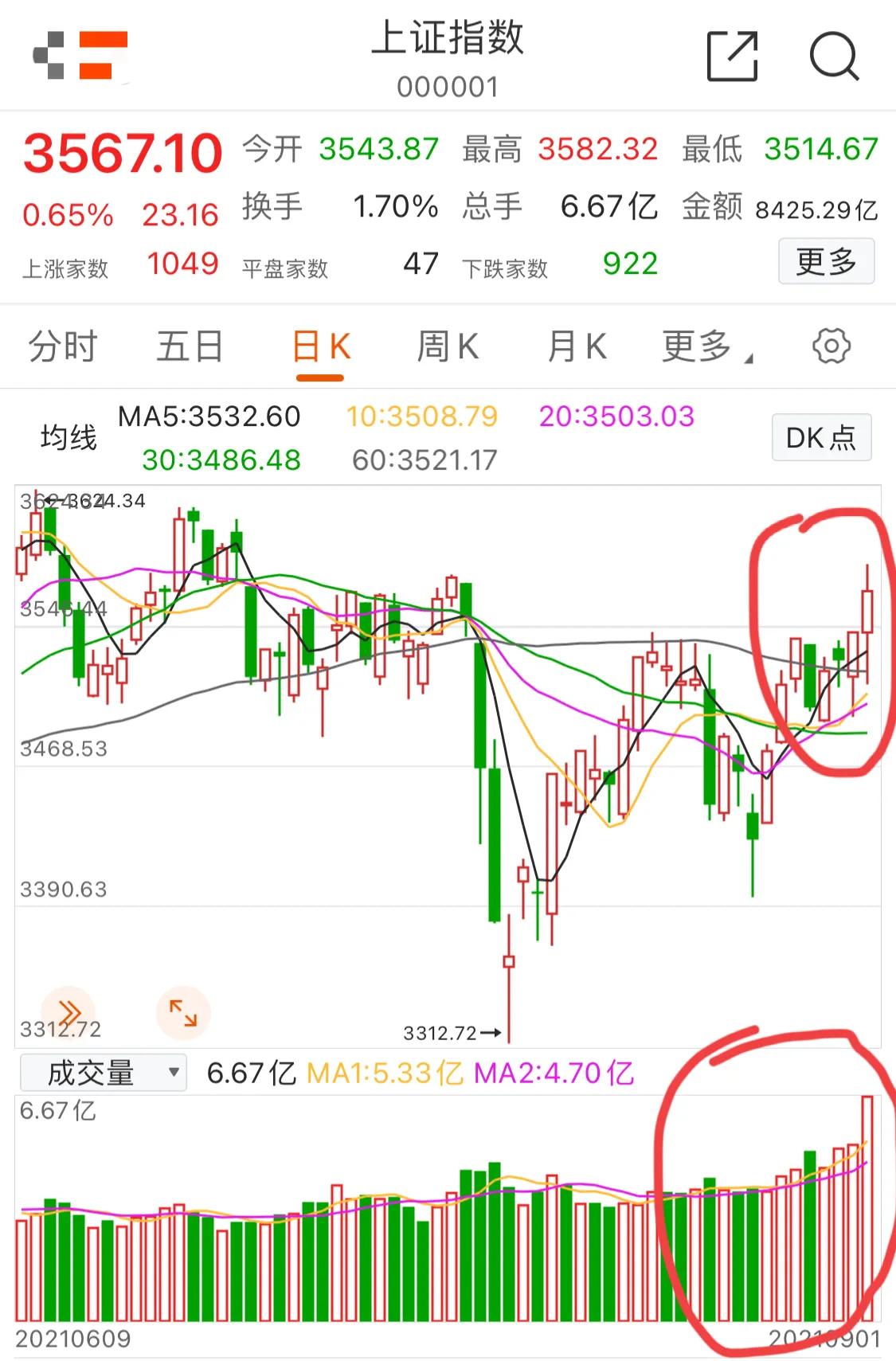Click the magenta MA20 value 3503.03
Viewport: 896px width, 1361px height.
click(x=617, y=416)
